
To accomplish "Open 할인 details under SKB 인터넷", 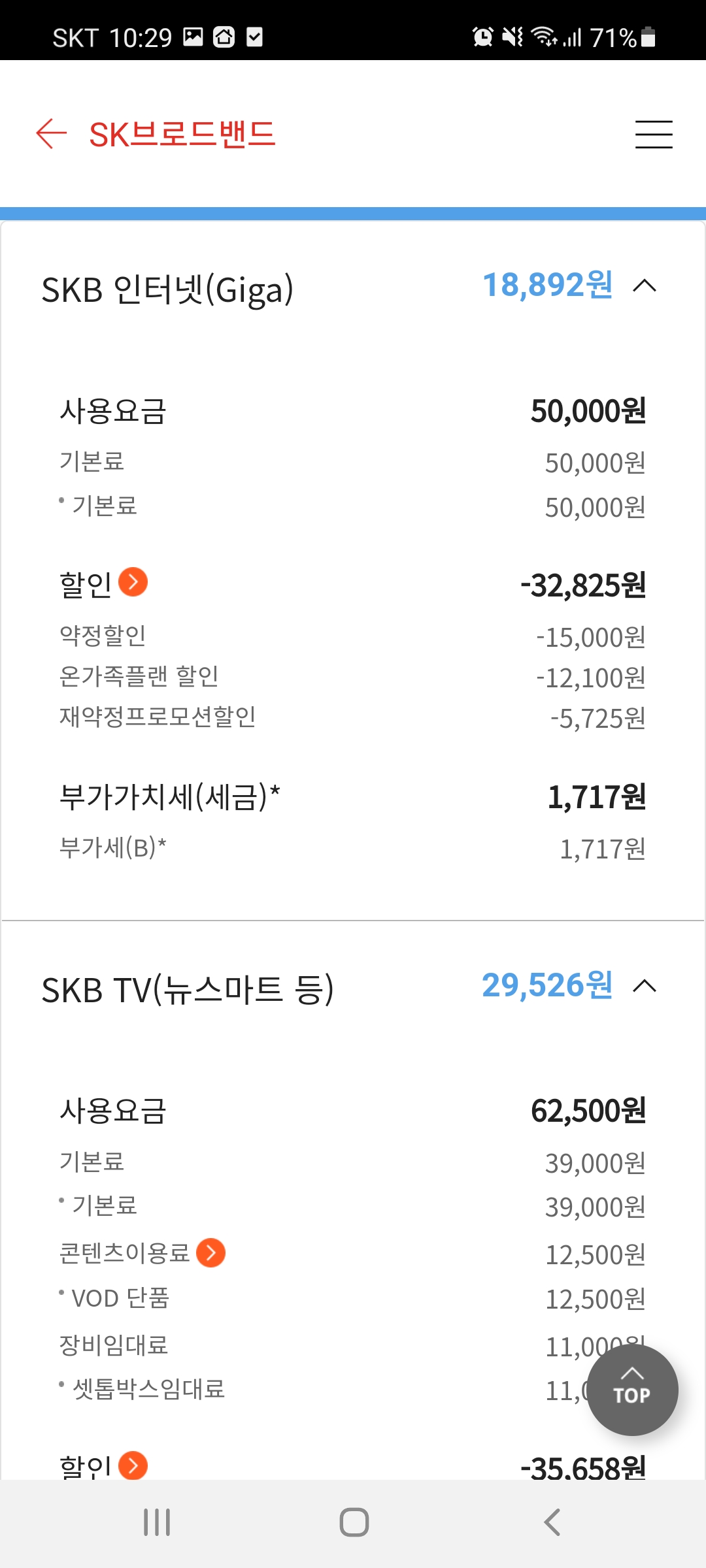I will tap(133, 582).
